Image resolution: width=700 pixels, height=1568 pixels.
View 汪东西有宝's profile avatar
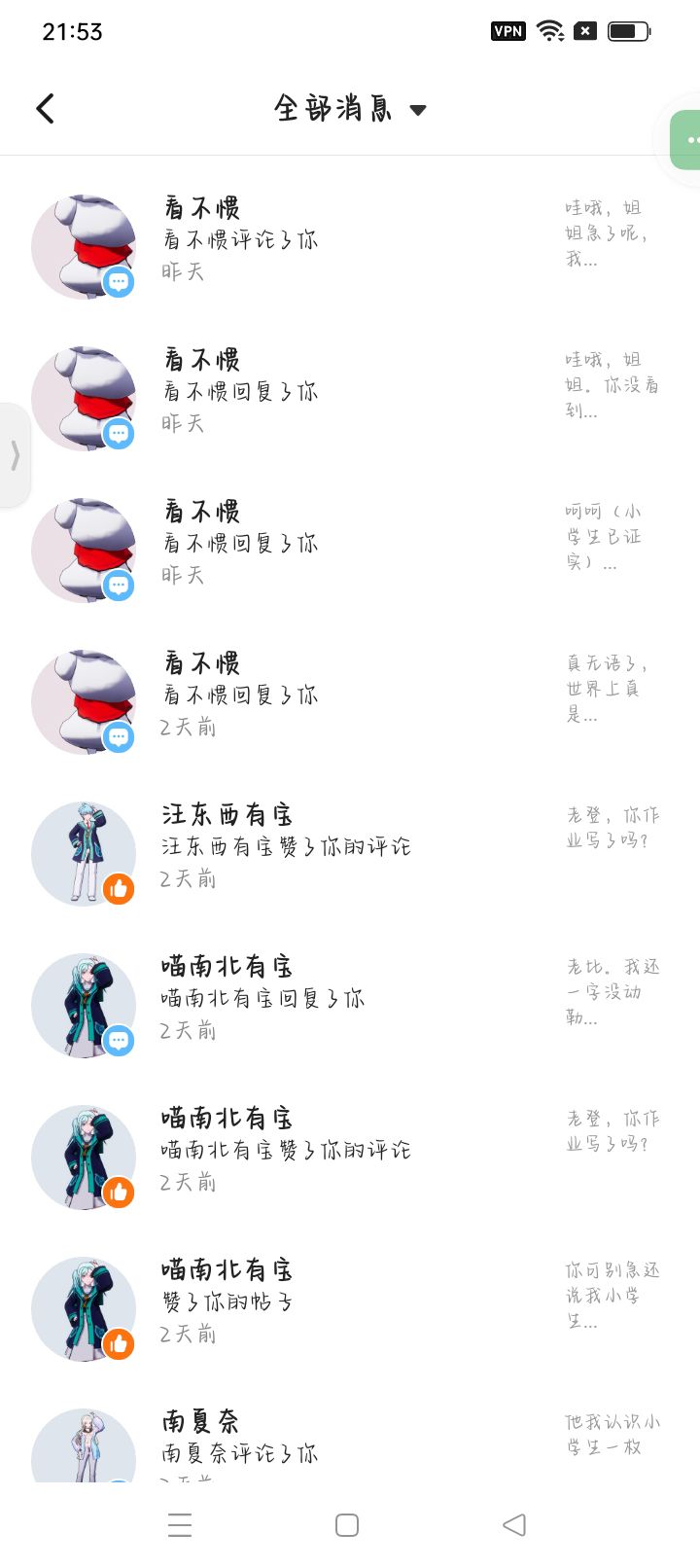pos(84,853)
